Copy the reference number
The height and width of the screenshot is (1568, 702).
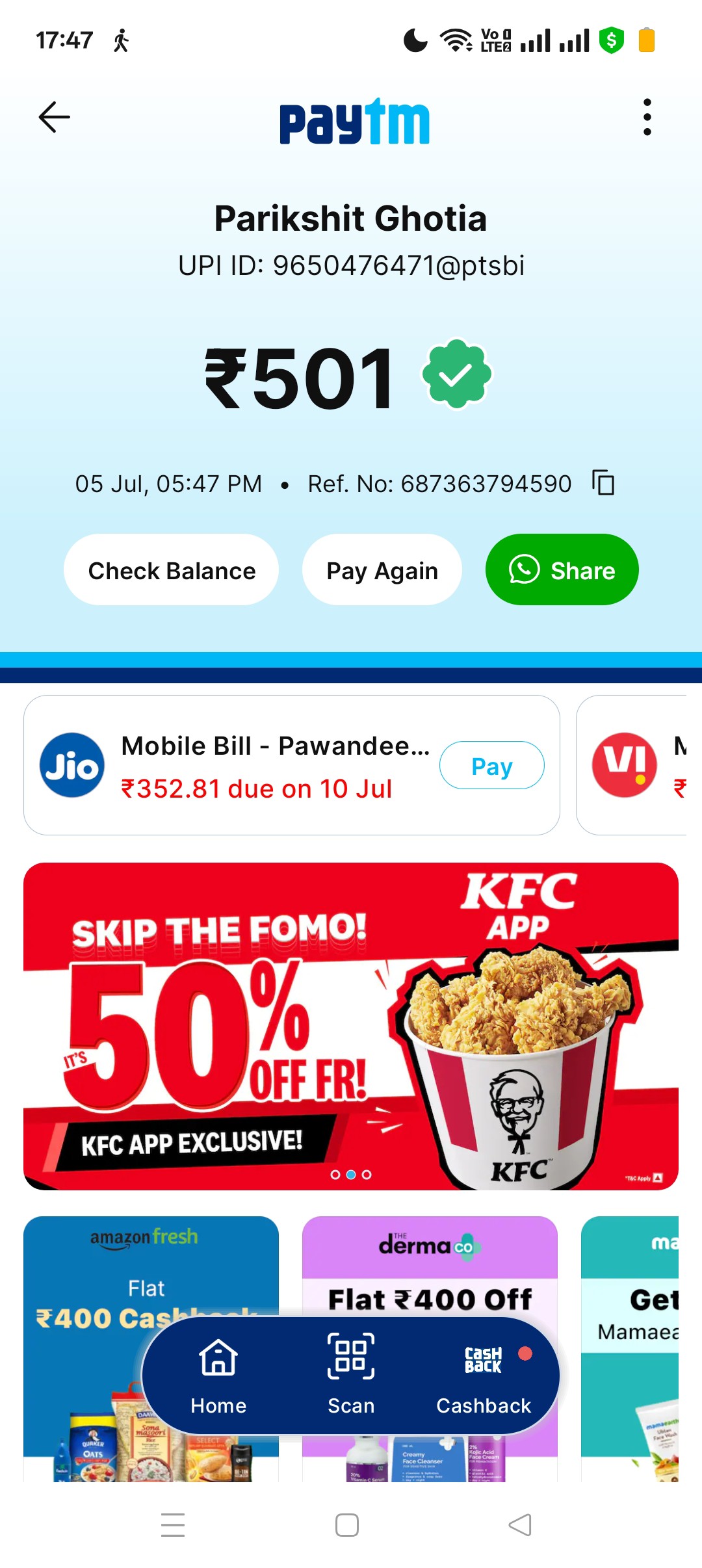[603, 482]
